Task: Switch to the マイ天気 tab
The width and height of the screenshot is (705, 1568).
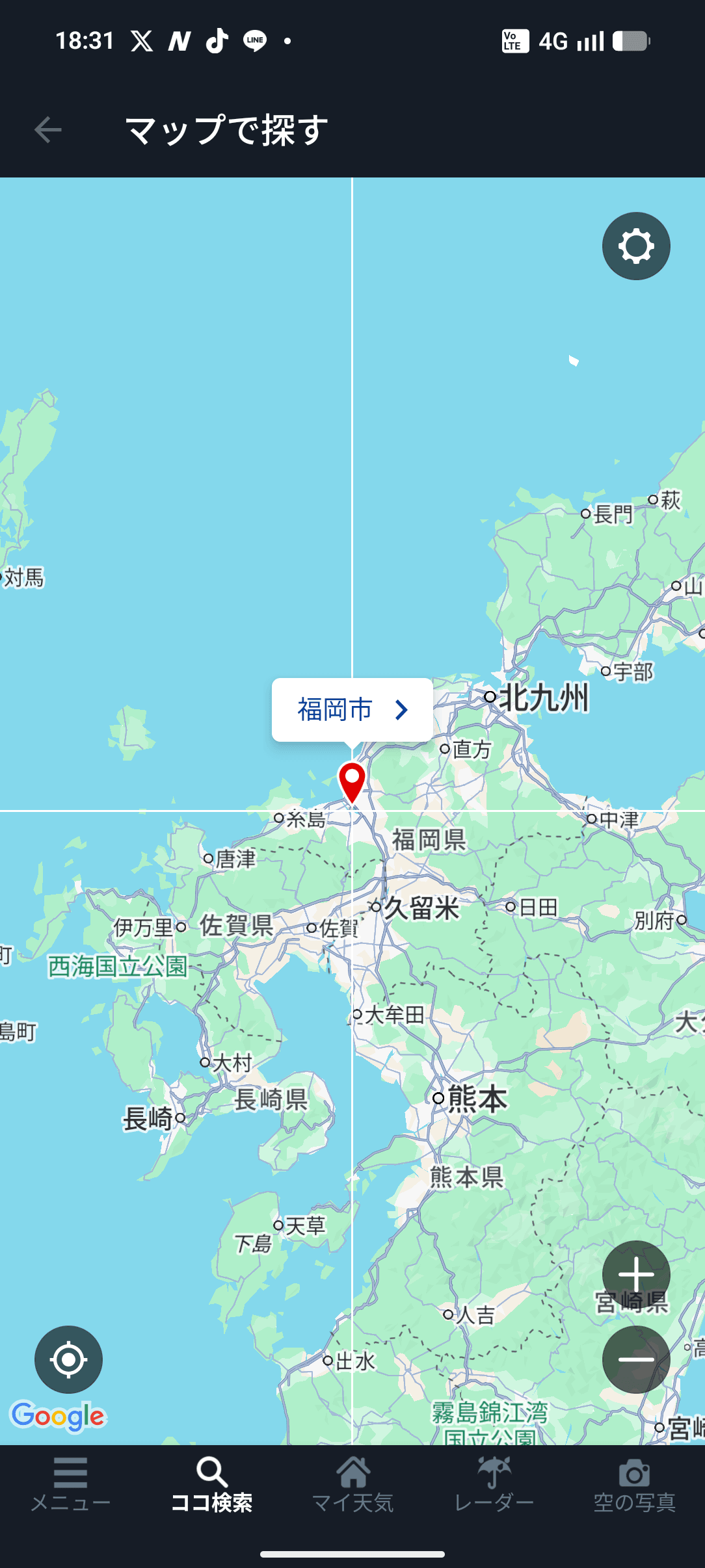Action: (x=352, y=1486)
